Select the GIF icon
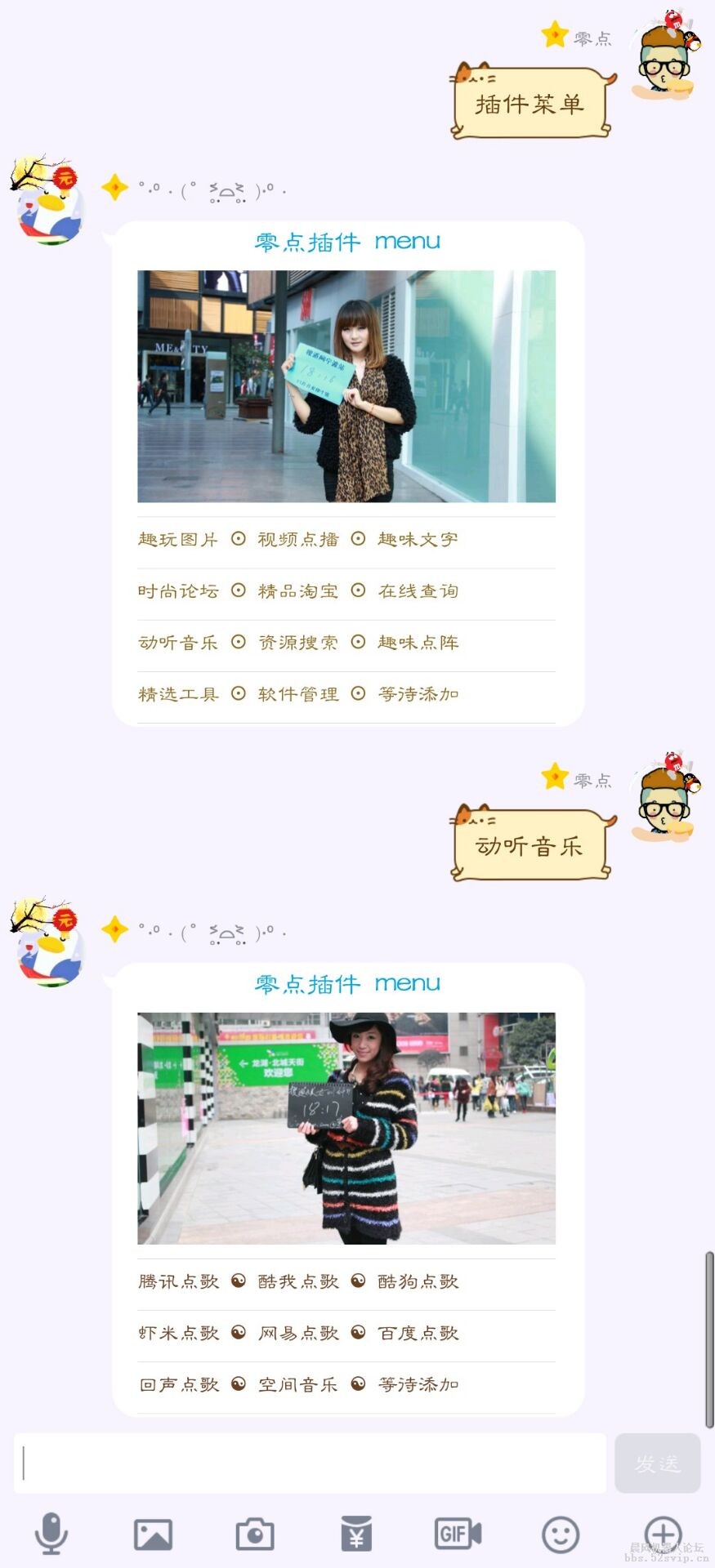Screen dimensions: 715x1568 pos(458,1534)
